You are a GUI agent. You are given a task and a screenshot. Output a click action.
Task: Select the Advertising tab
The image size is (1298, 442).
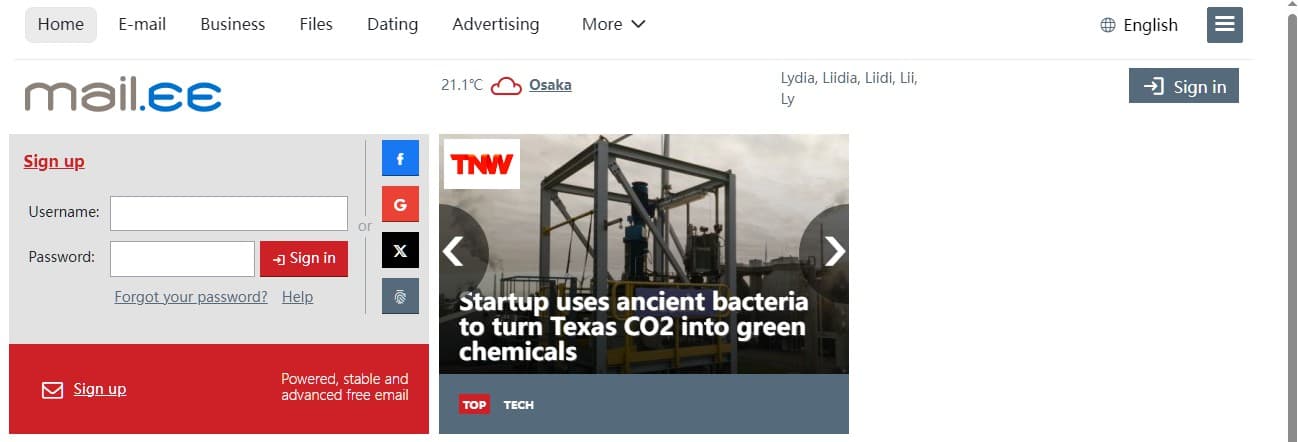(495, 24)
